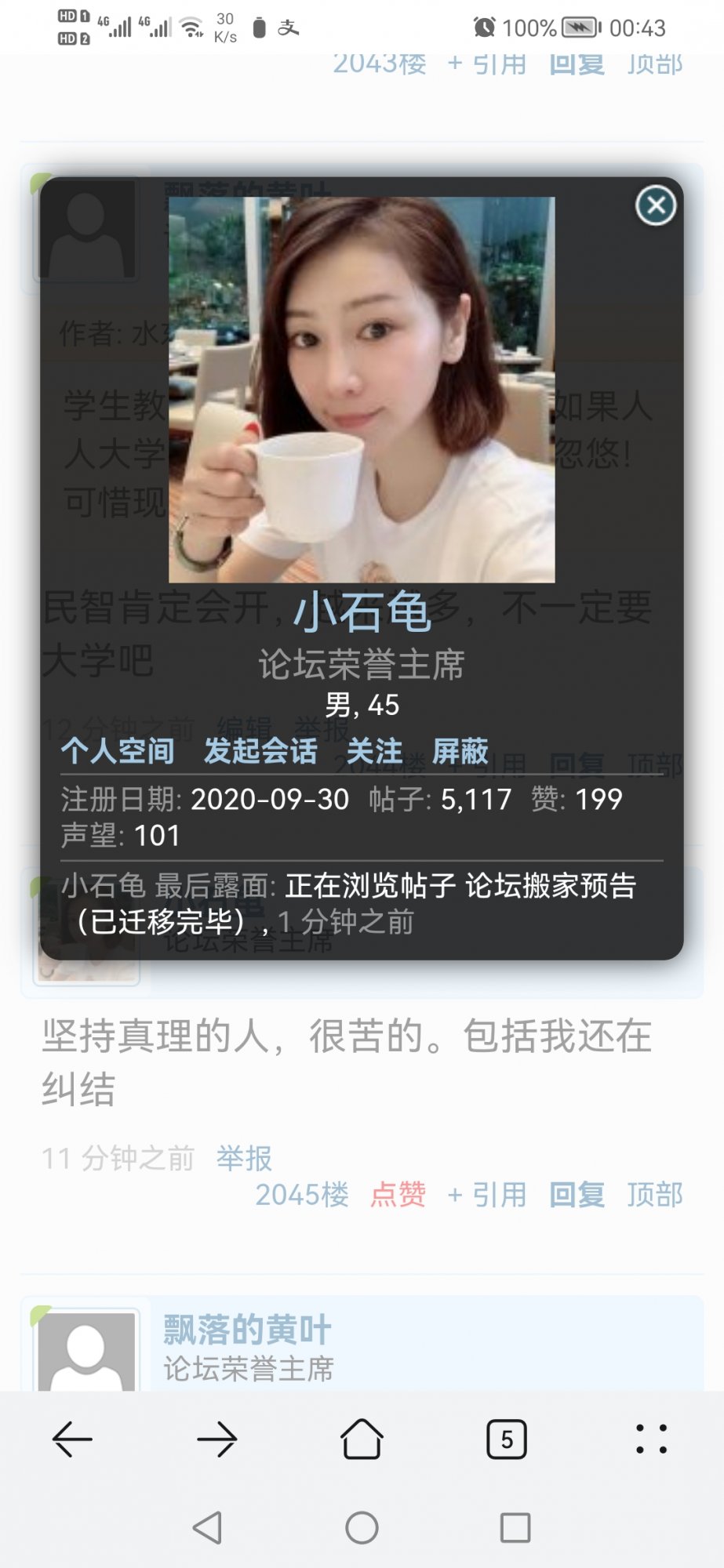Start a conversation via 发起会话

[260, 751]
